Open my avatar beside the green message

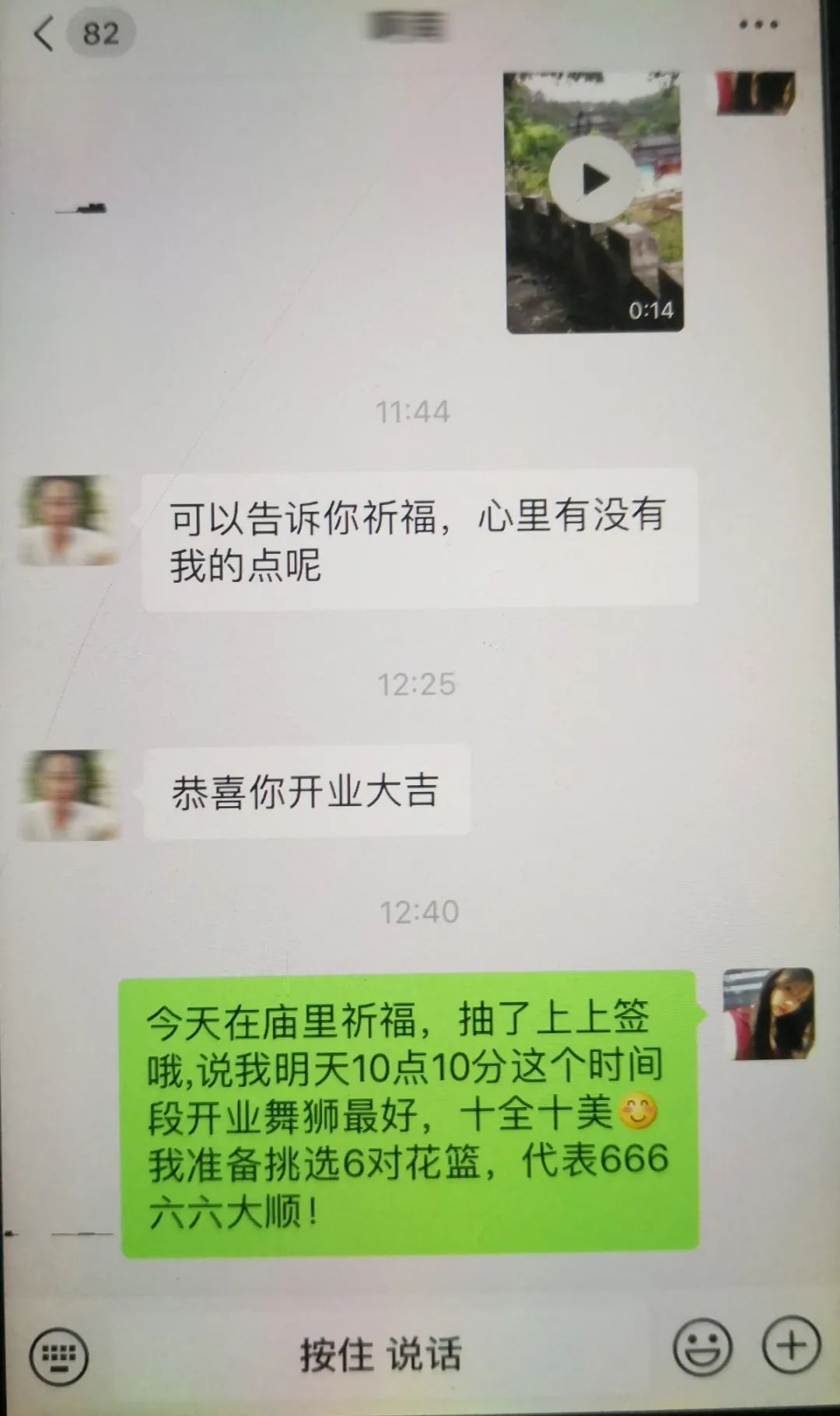768,1013
